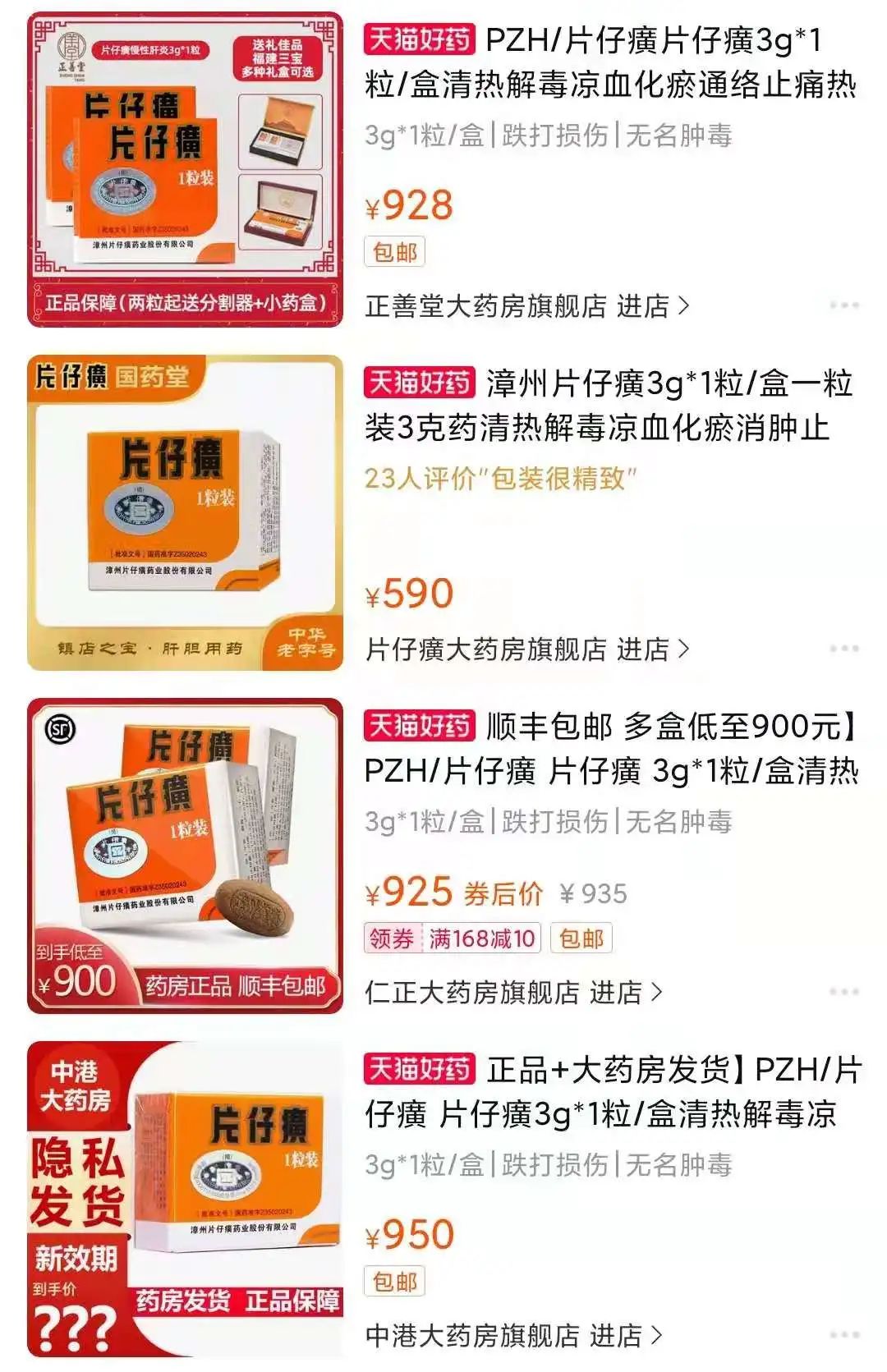This screenshot has height=1372, width=887.
Task: Open the ¥590 漳州片仔癀 product image
Action: point(185,512)
